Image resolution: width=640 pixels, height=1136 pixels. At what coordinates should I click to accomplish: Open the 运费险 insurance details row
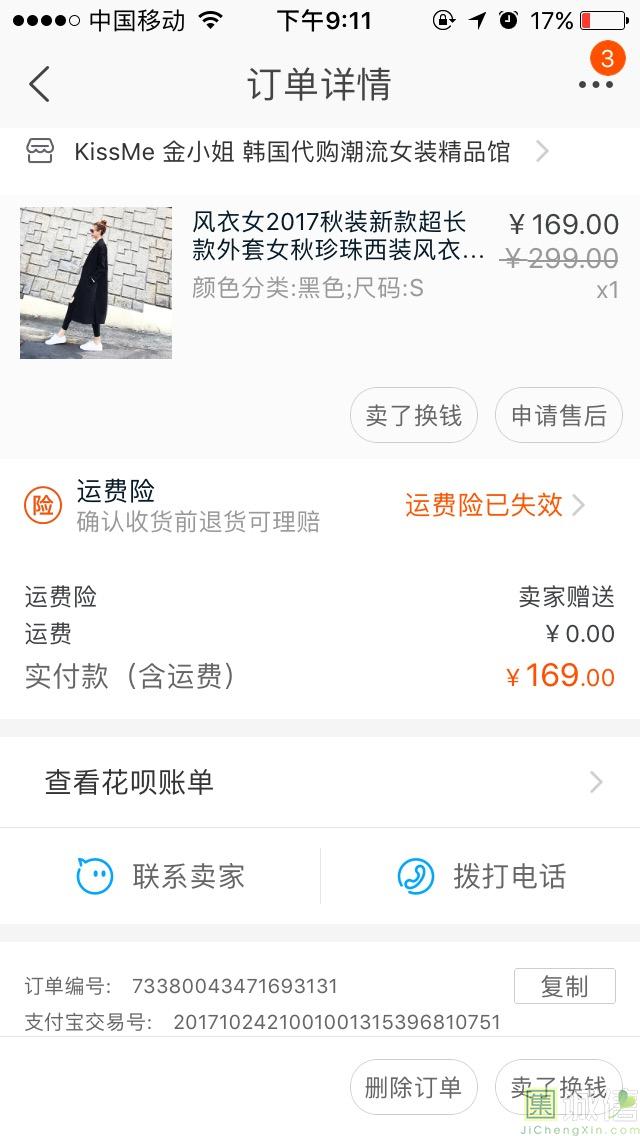pyautogui.click(x=320, y=506)
